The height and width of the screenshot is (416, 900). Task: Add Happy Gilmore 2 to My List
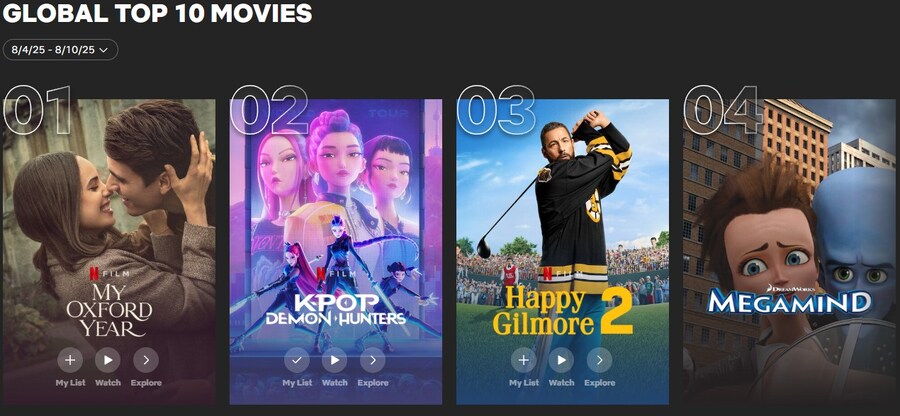[523, 360]
